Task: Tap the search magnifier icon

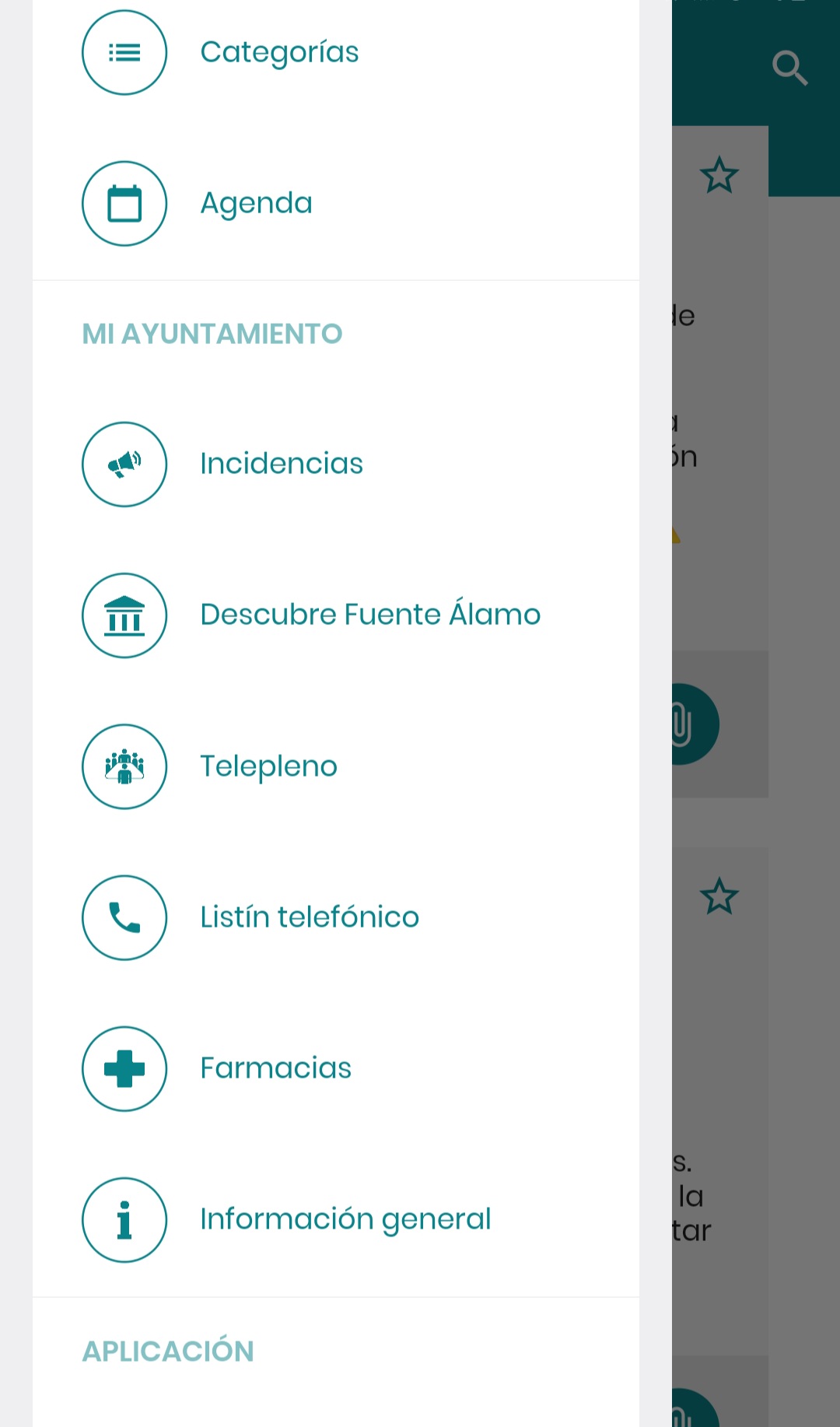Action: pyautogui.click(x=789, y=68)
